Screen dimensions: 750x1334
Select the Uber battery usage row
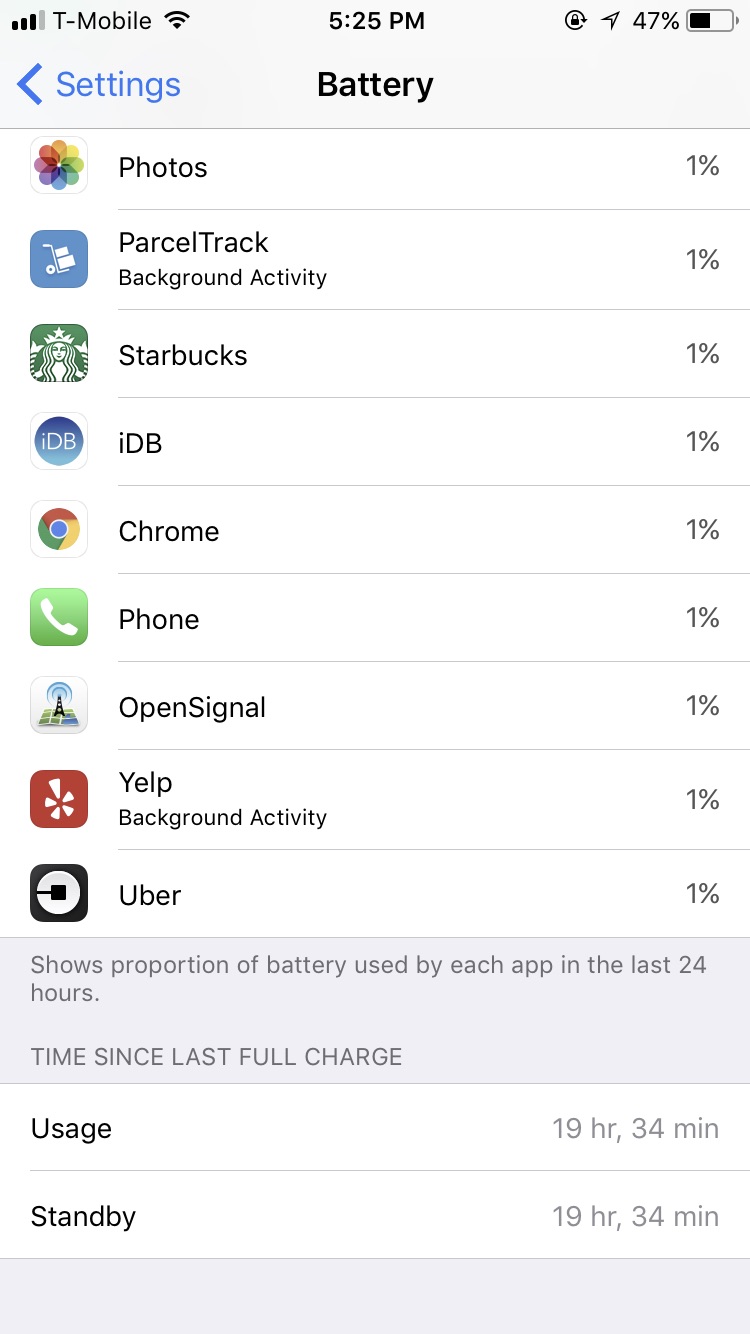point(375,894)
